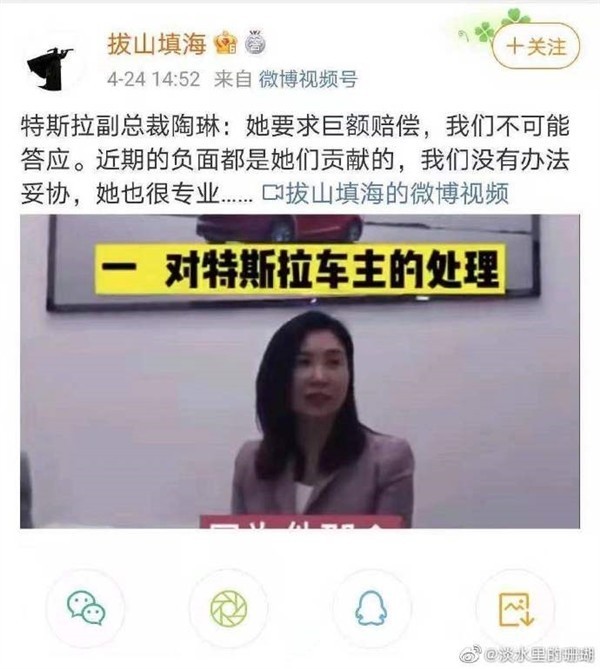Follow the user 拔山填海
The width and height of the screenshot is (600, 669).
pos(536,46)
